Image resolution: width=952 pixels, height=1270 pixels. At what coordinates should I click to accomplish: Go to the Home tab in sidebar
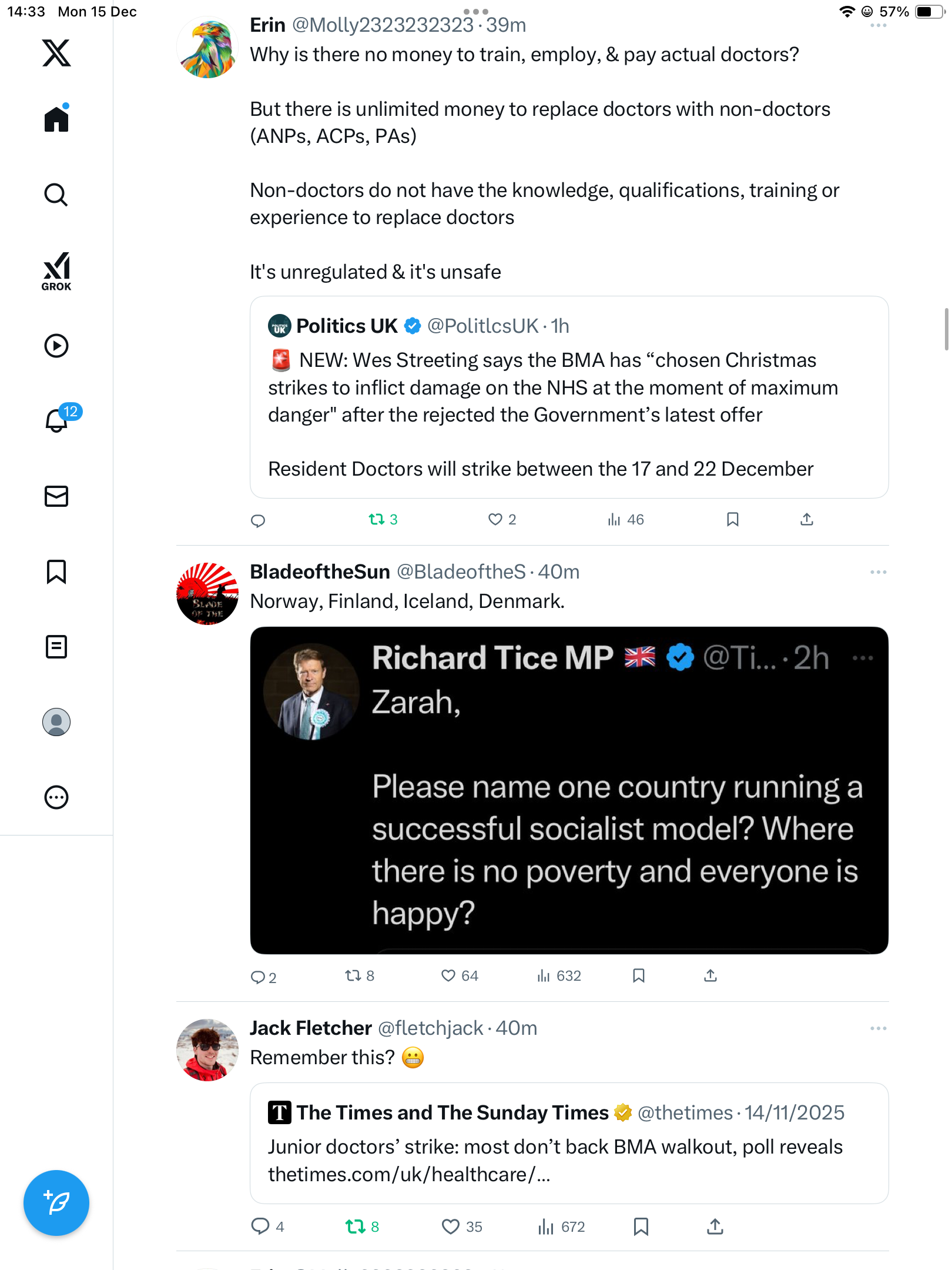(x=56, y=119)
